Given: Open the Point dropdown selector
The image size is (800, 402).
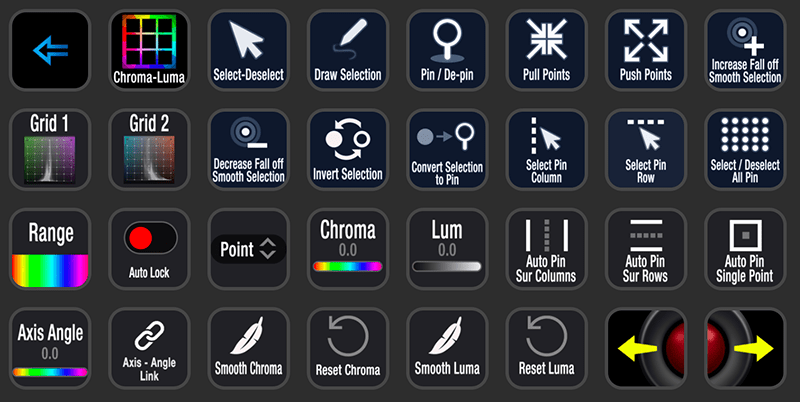Looking at the screenshot, I should click(x=248, y=249).
